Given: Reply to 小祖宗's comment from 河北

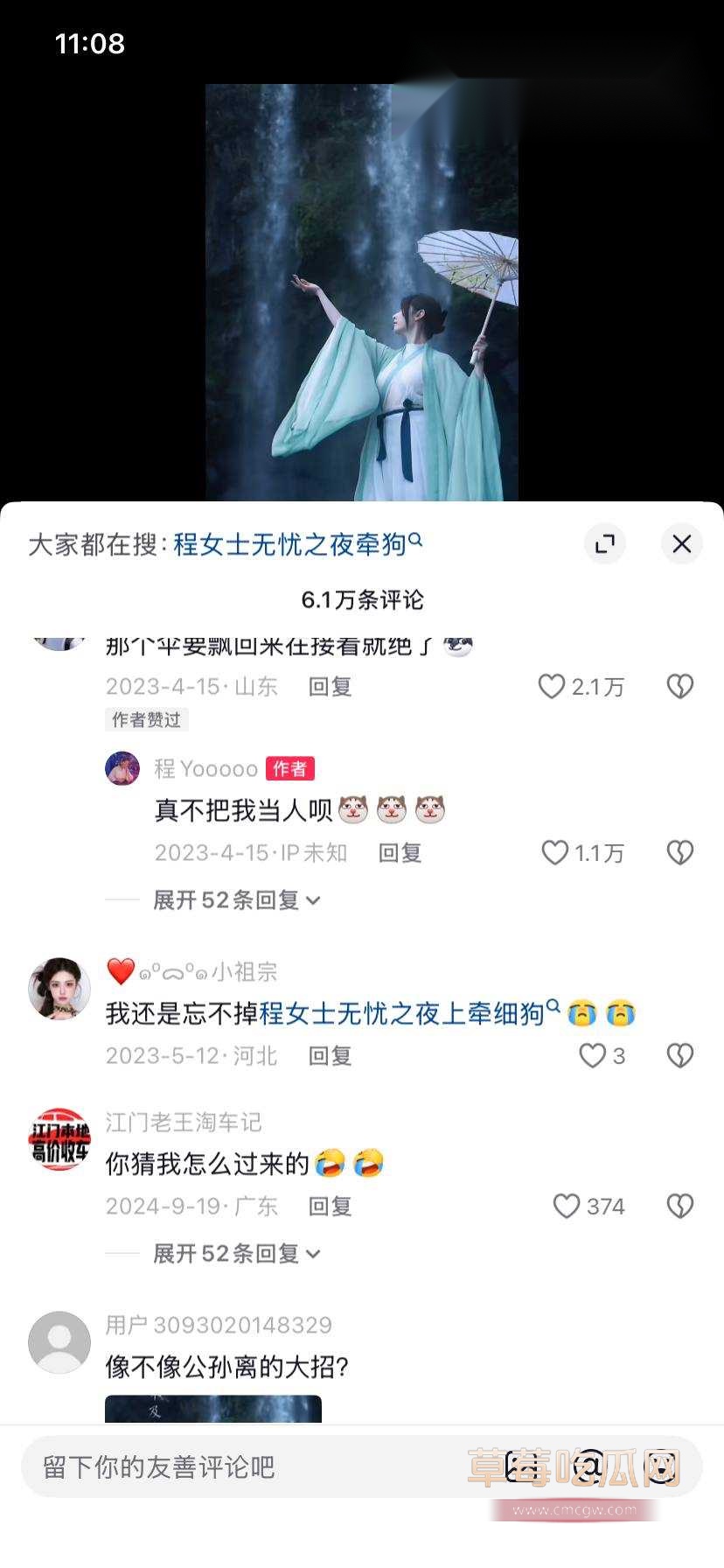Looking at the screenshot, I should coord(330,1055).
